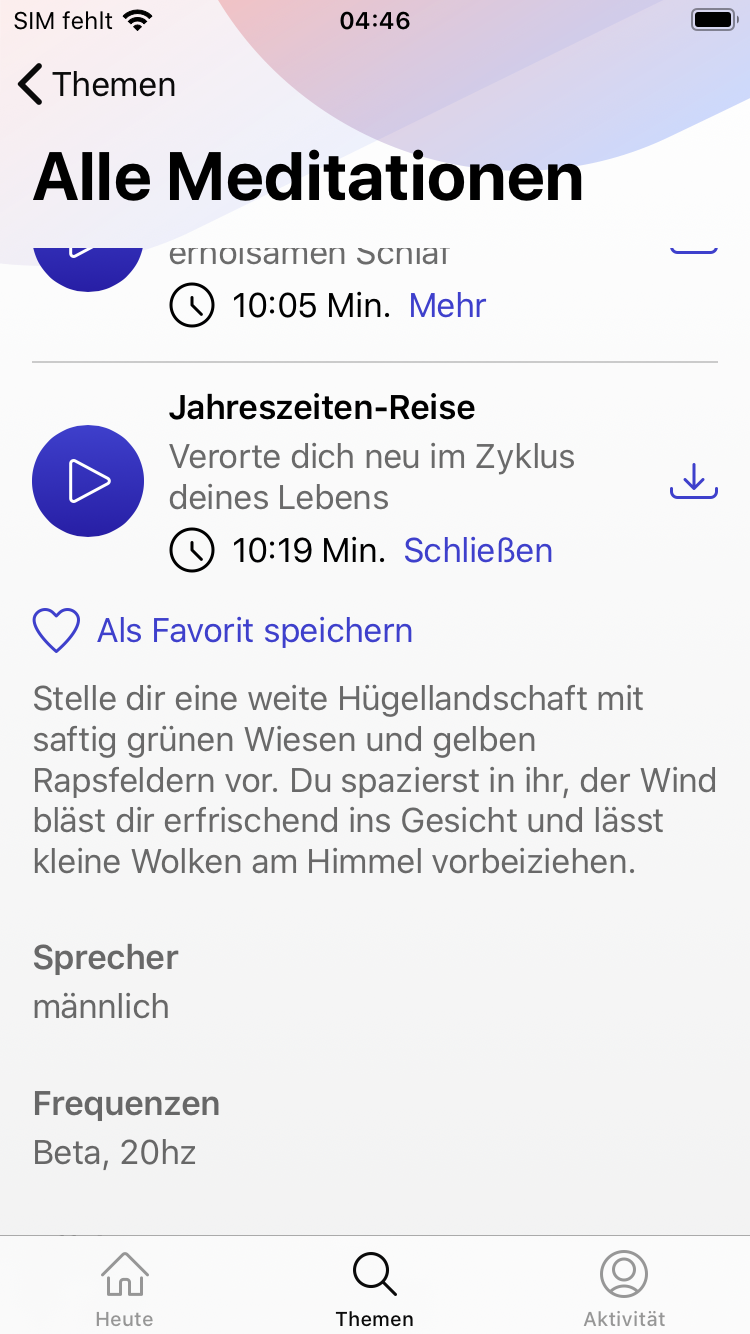Tap Schließen to collapse details

(478, 550)
